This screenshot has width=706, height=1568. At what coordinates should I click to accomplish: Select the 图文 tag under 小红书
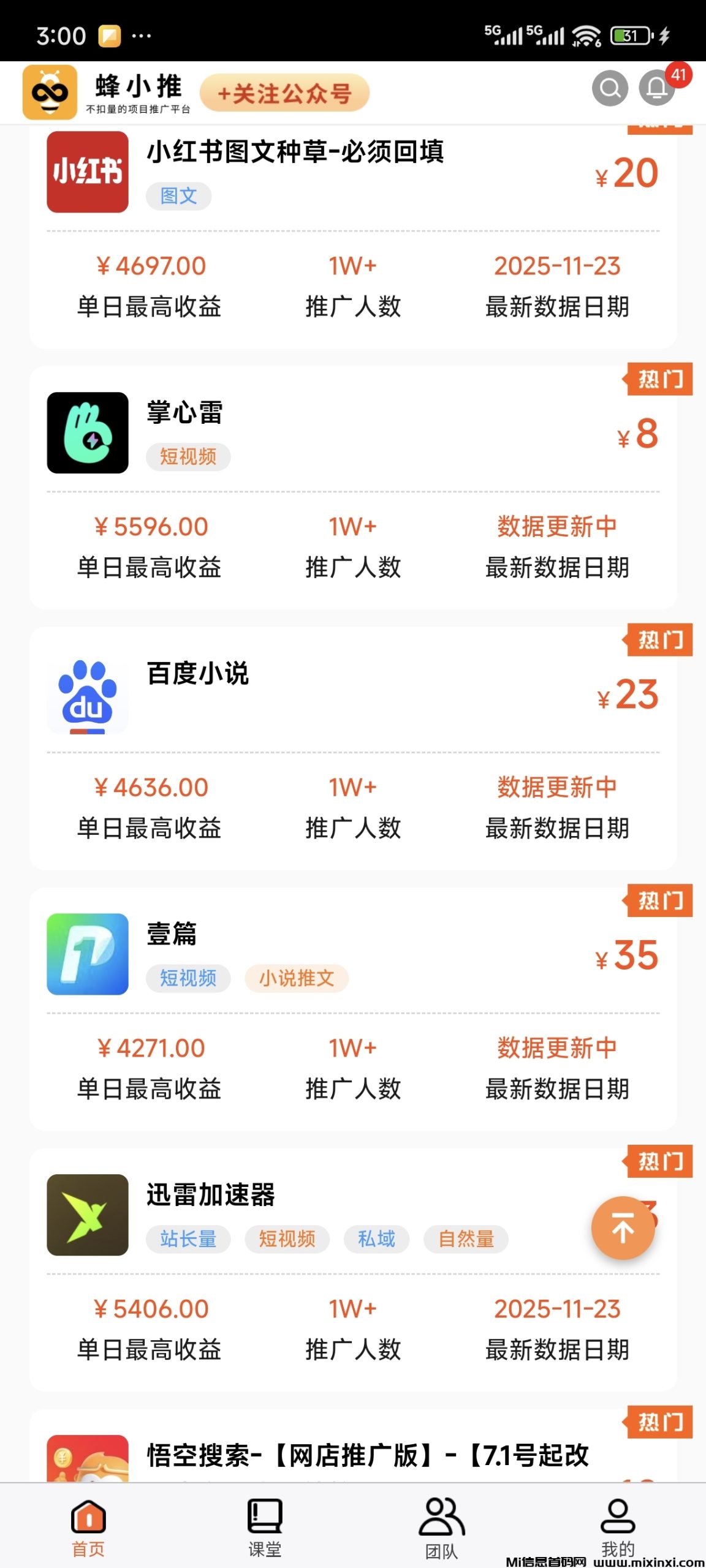tap(179, 196)
